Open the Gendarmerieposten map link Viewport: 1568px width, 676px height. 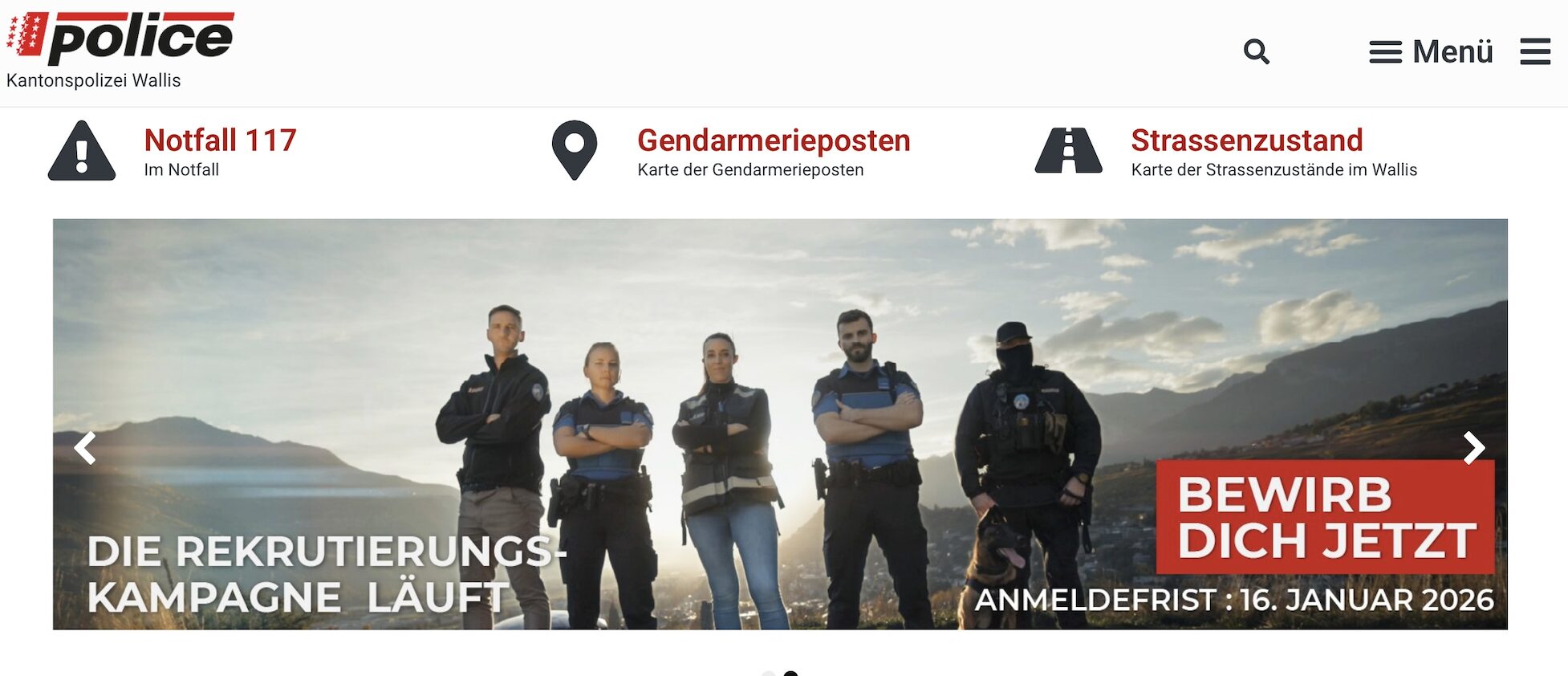point(773,140)
